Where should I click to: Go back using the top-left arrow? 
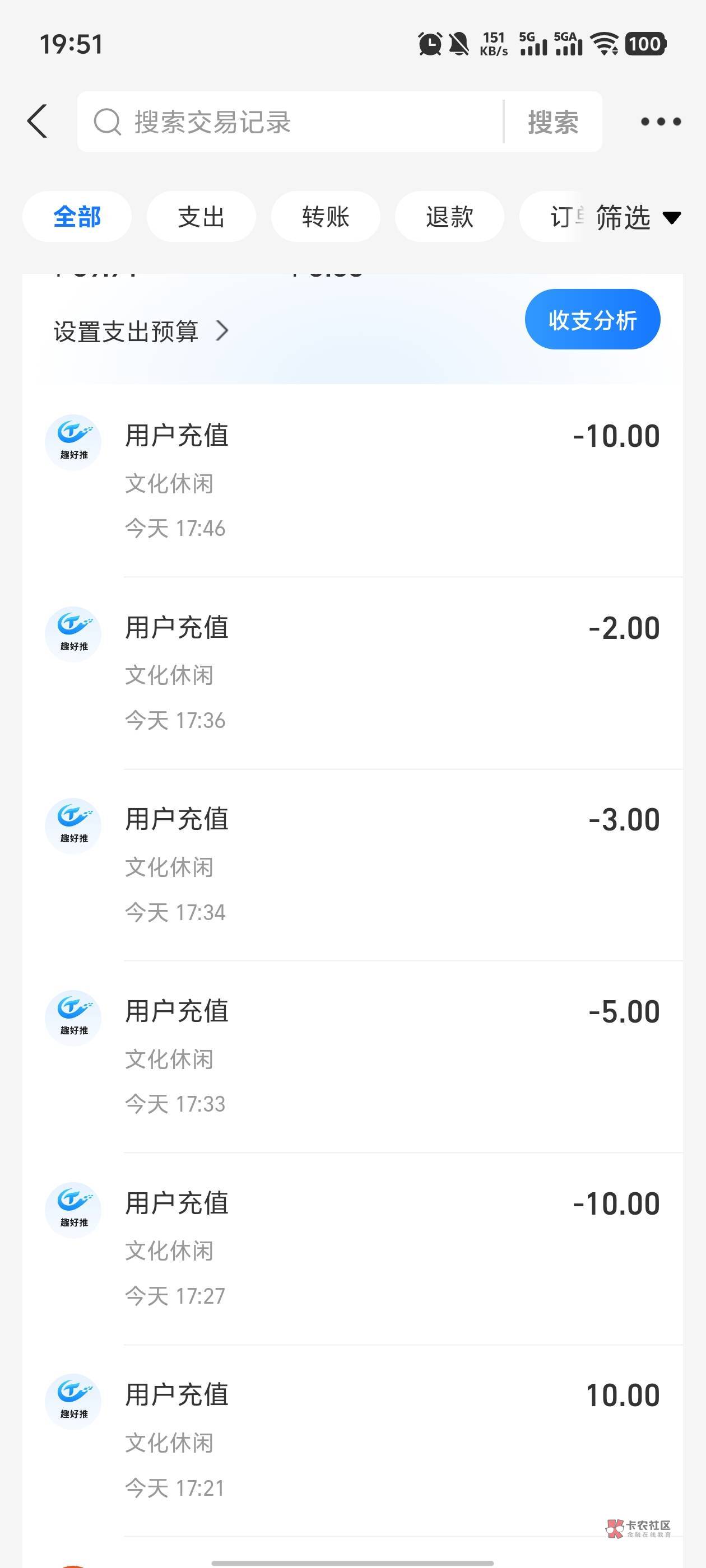tap(38, 121)
